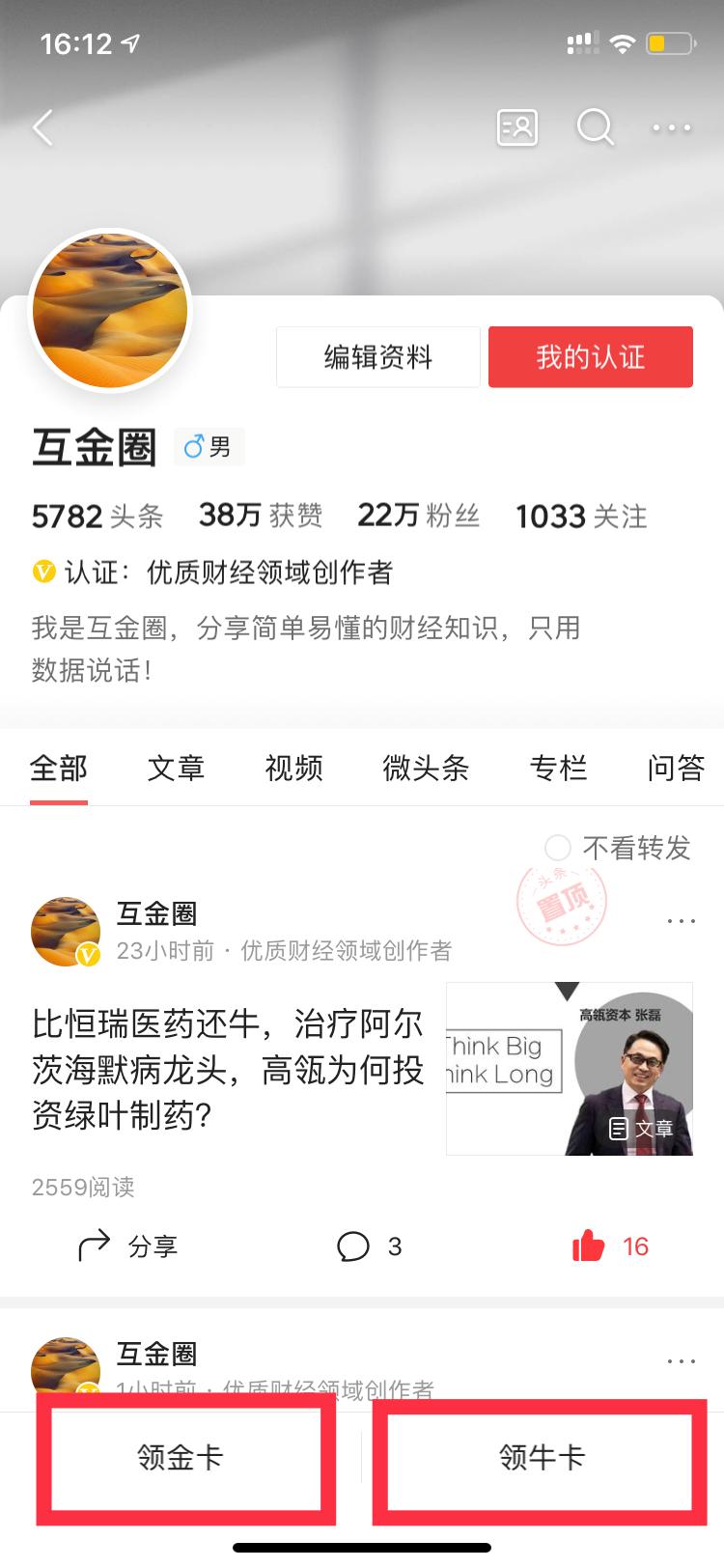Open the search on the profile page
Image resolution: width=724 pixels, height=1568 pixels.
(x=595, y=126)
